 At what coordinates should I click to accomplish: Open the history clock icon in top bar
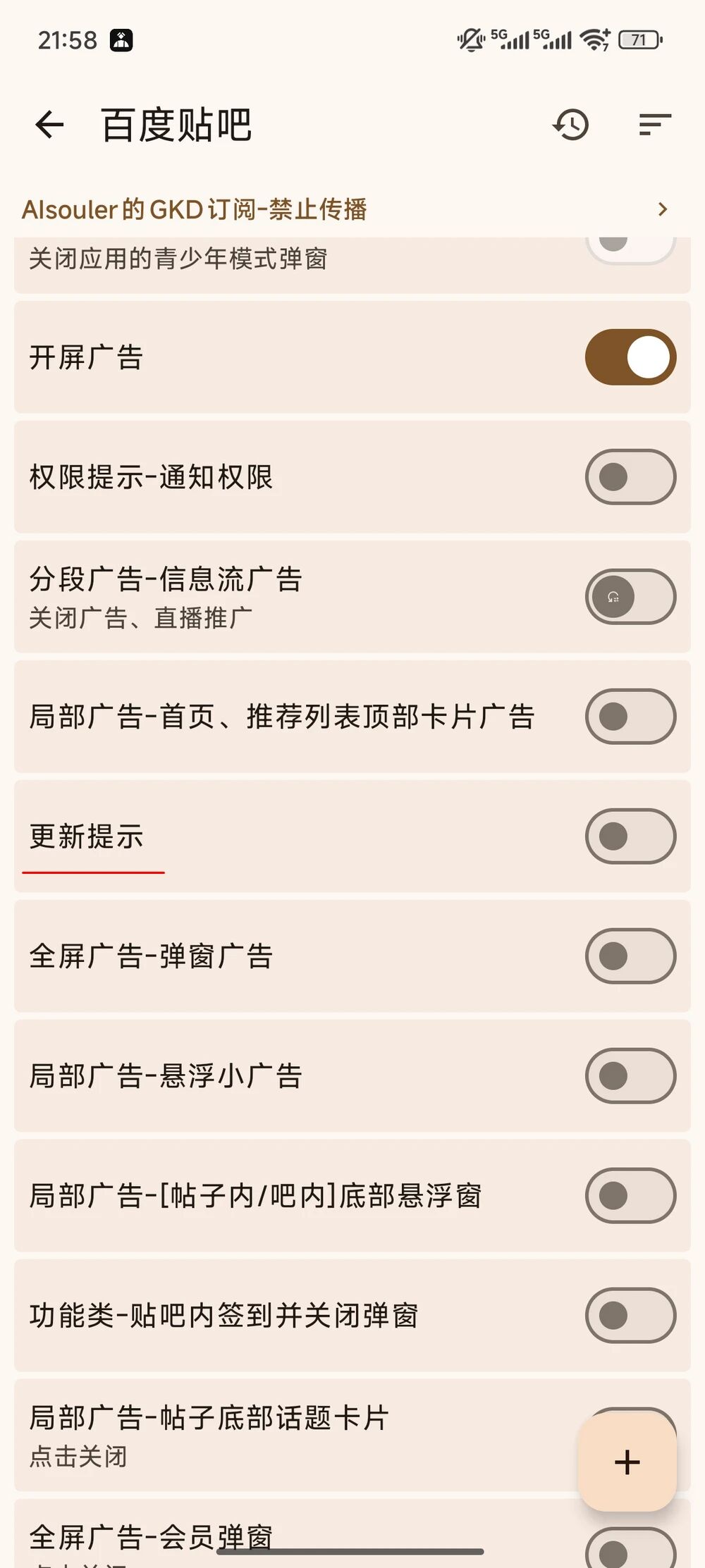(571, 125)
